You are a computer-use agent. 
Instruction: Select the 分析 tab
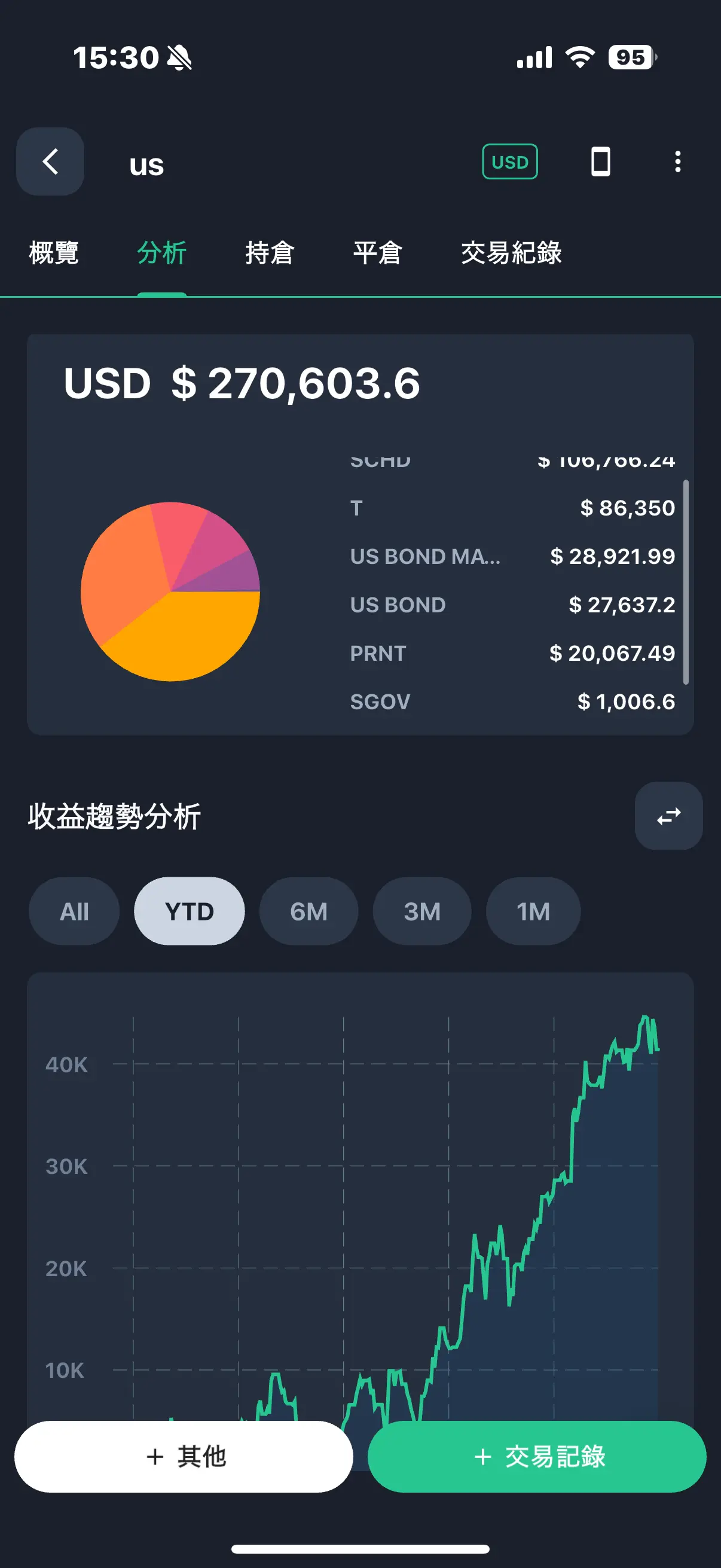[162, 252]
